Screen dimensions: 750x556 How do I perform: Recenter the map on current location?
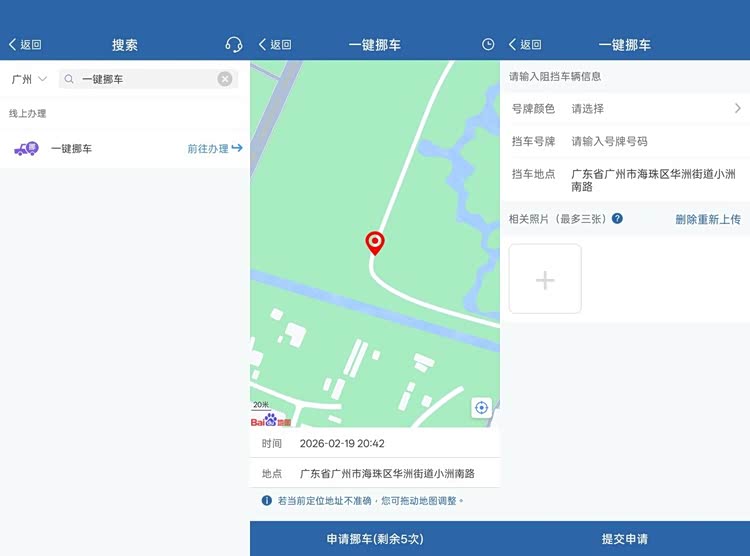481,407
